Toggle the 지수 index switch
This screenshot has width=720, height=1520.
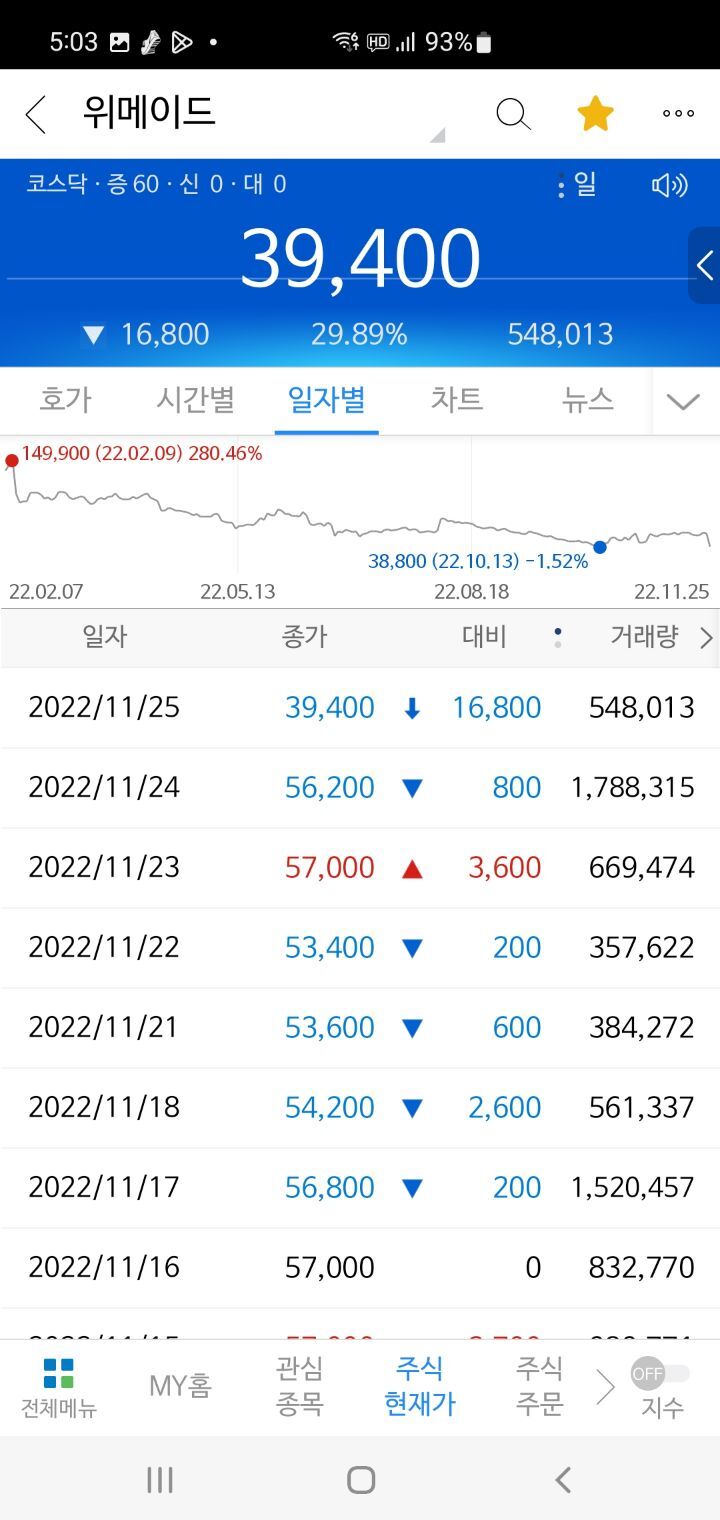[660, 1374]
